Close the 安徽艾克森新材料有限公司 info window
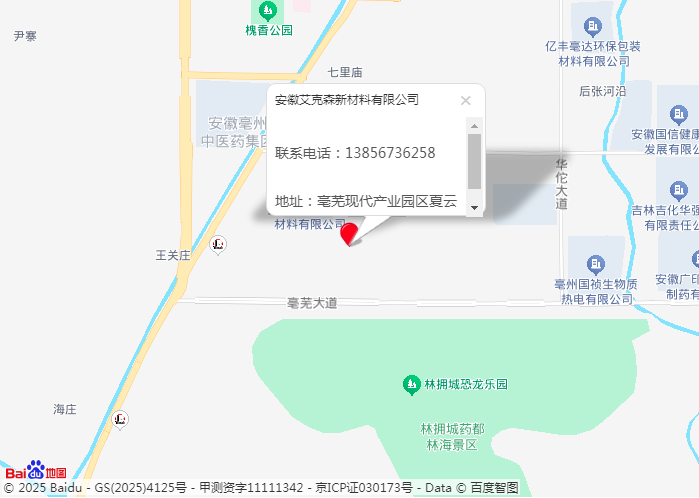 pos(465,100)
